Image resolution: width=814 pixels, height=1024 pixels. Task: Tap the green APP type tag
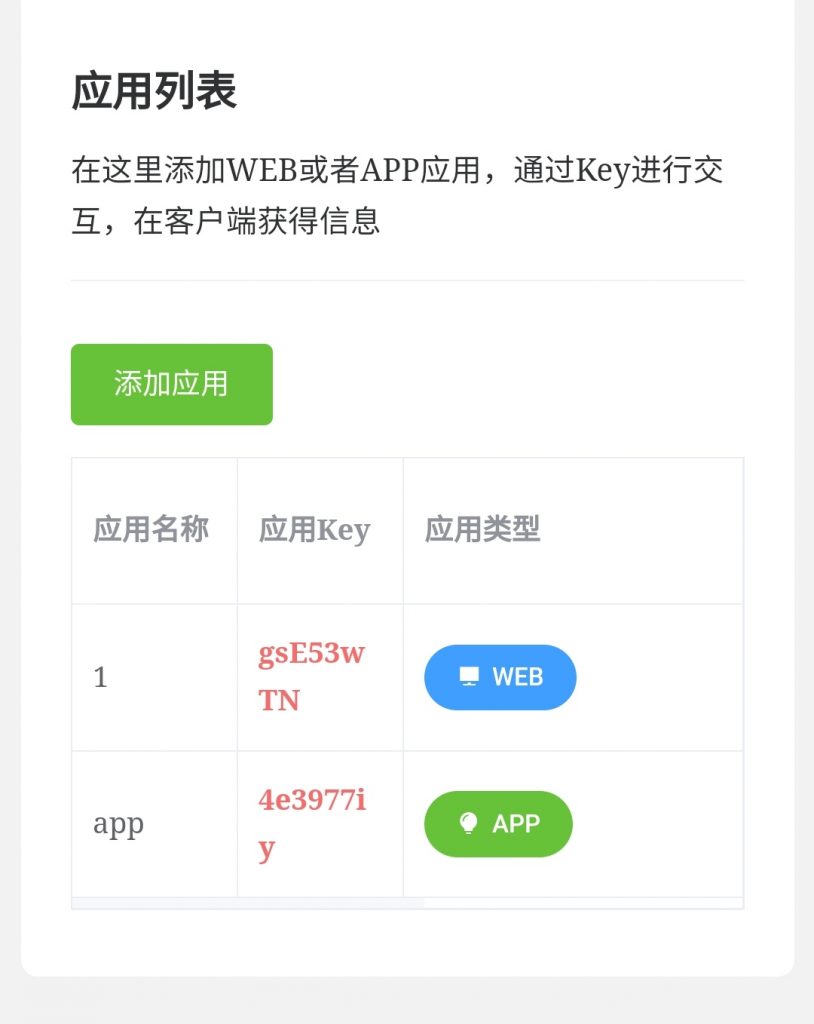[x=498, y=824]
